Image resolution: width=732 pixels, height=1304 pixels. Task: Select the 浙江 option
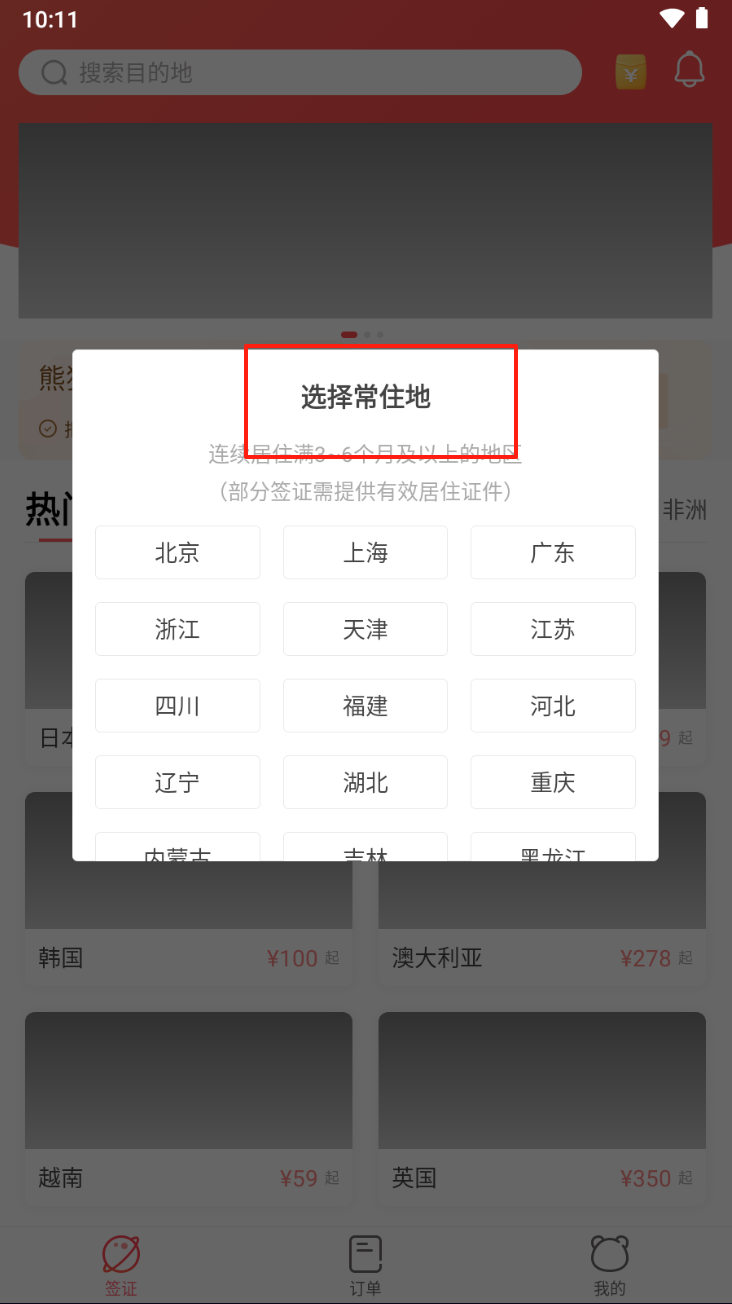177,629
